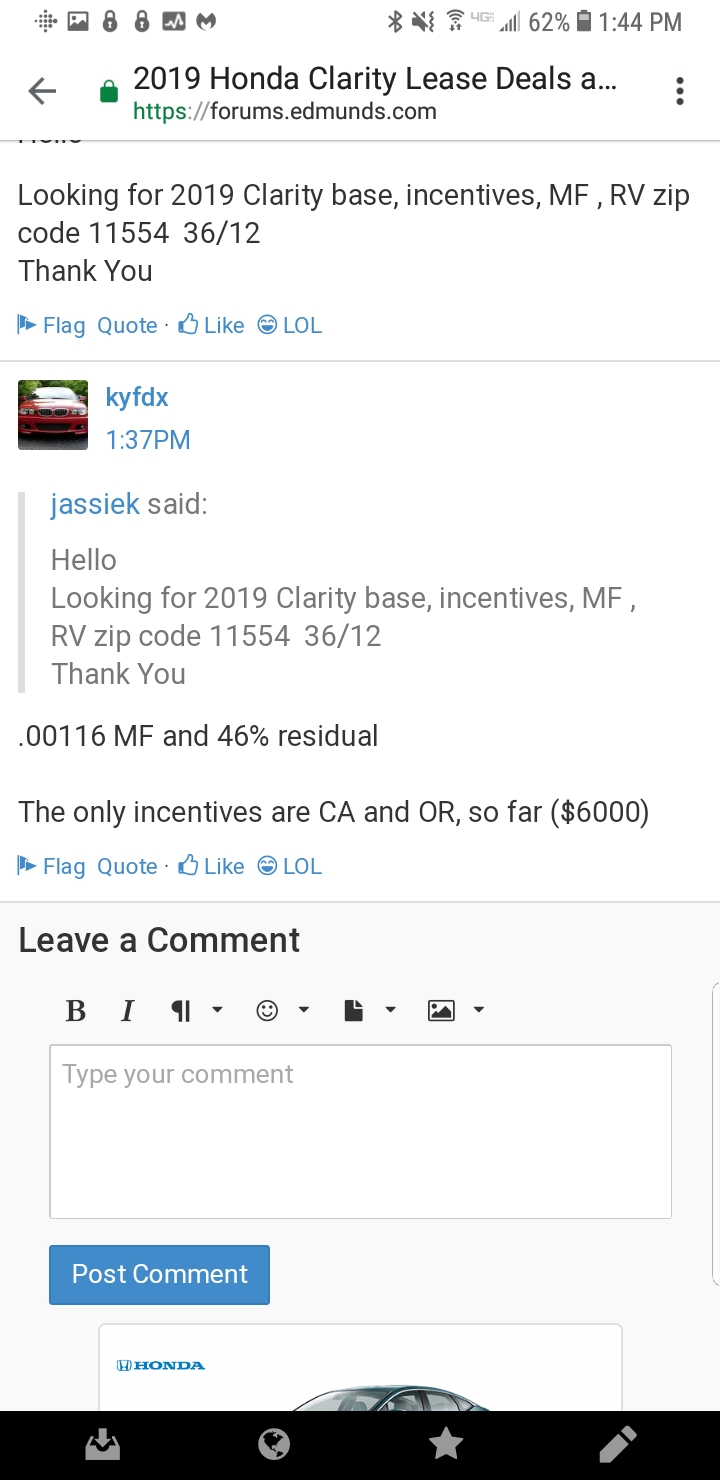Like kyfdx's reply
The image size is (720, 1480).
[x=212, y=867]
